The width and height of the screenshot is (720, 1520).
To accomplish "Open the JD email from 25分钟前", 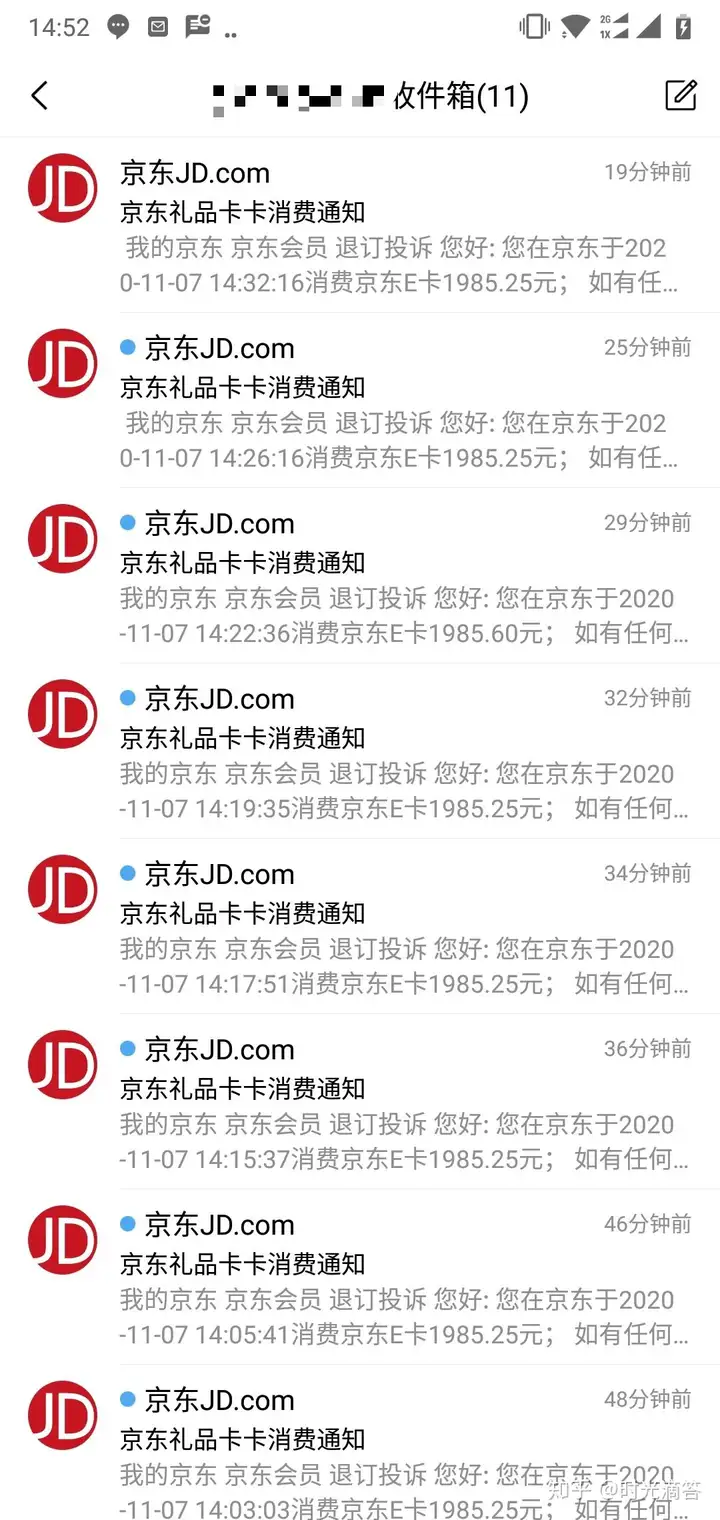I will 400,403.
